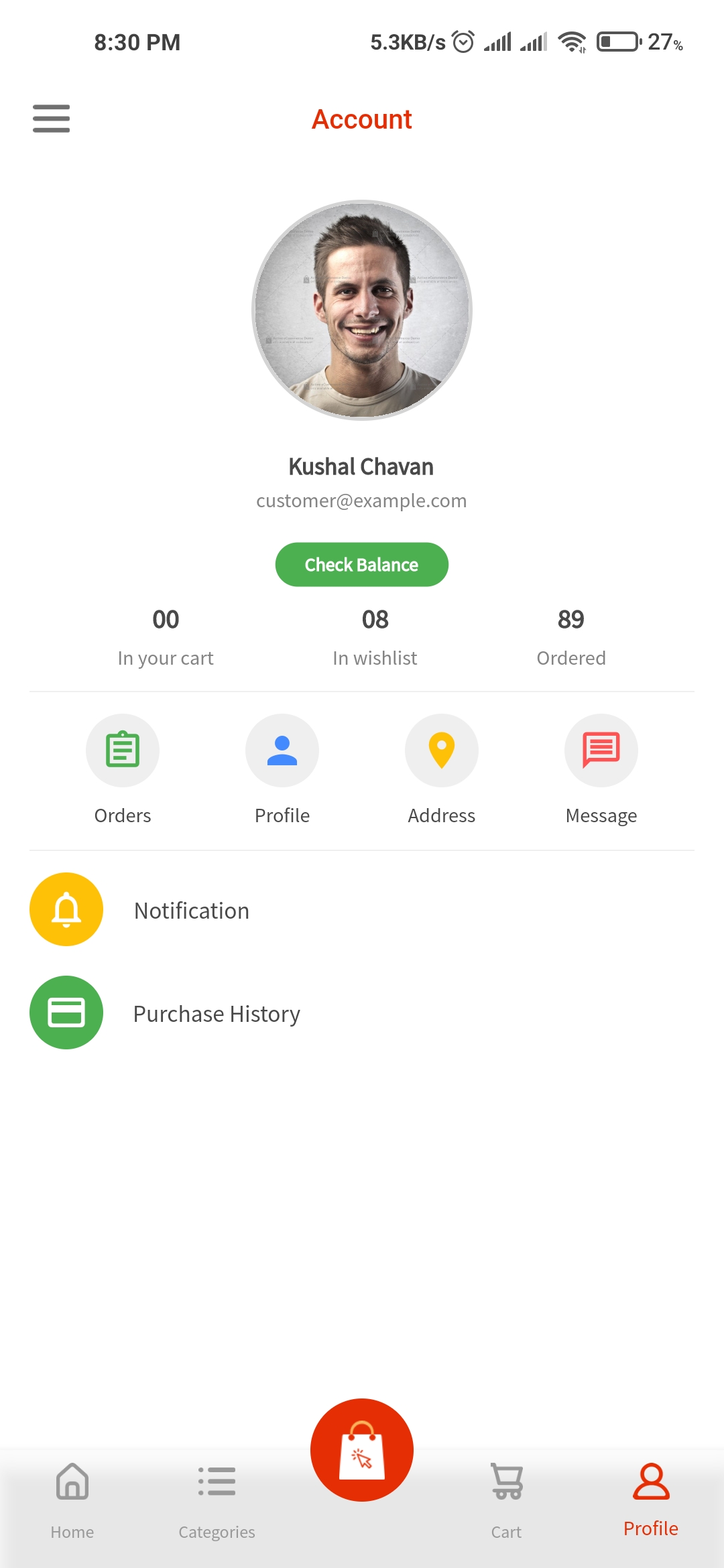Screen dimensions: 724x1568
Task: Switch to the Cart tab
Action: pyautogui.click(x=506, y=1500)
